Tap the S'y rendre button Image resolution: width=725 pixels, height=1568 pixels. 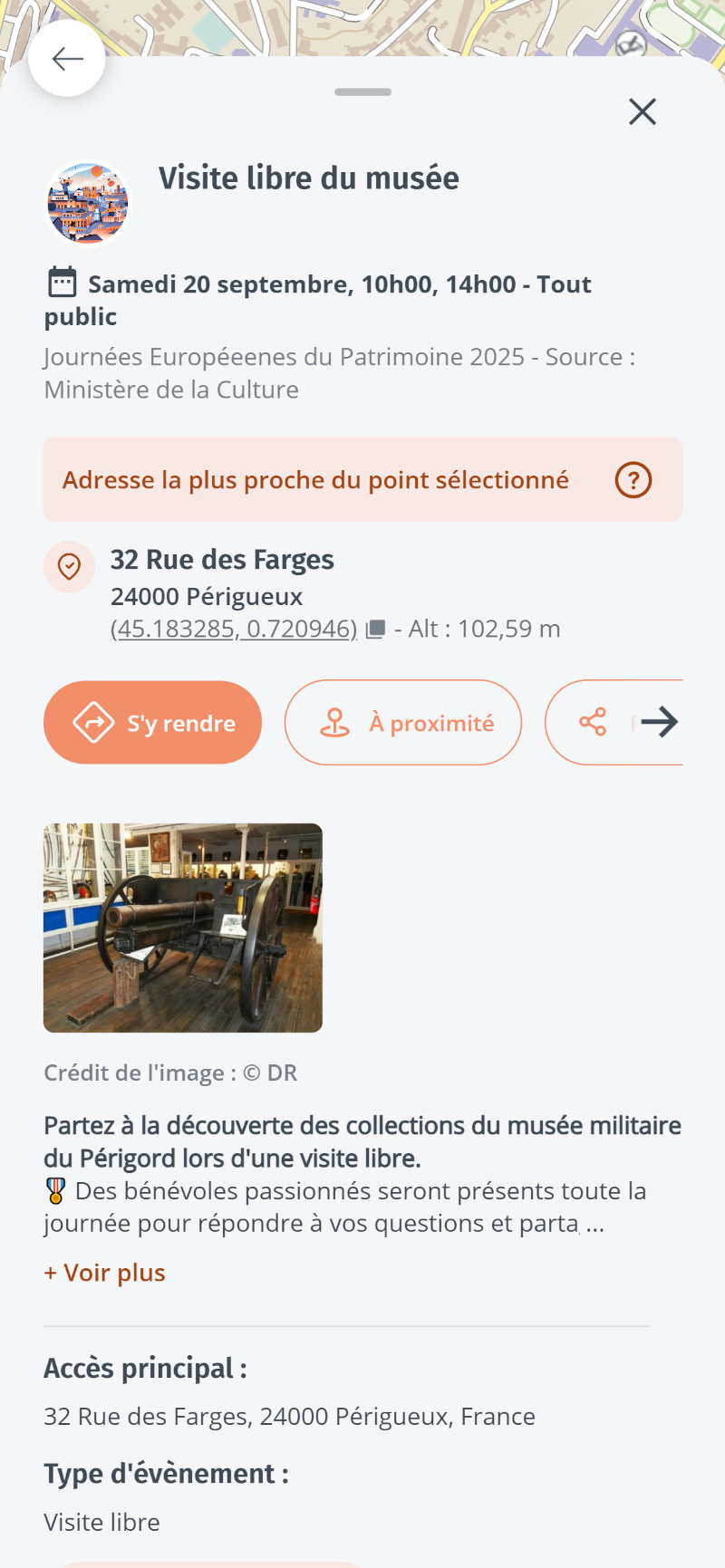152,723
